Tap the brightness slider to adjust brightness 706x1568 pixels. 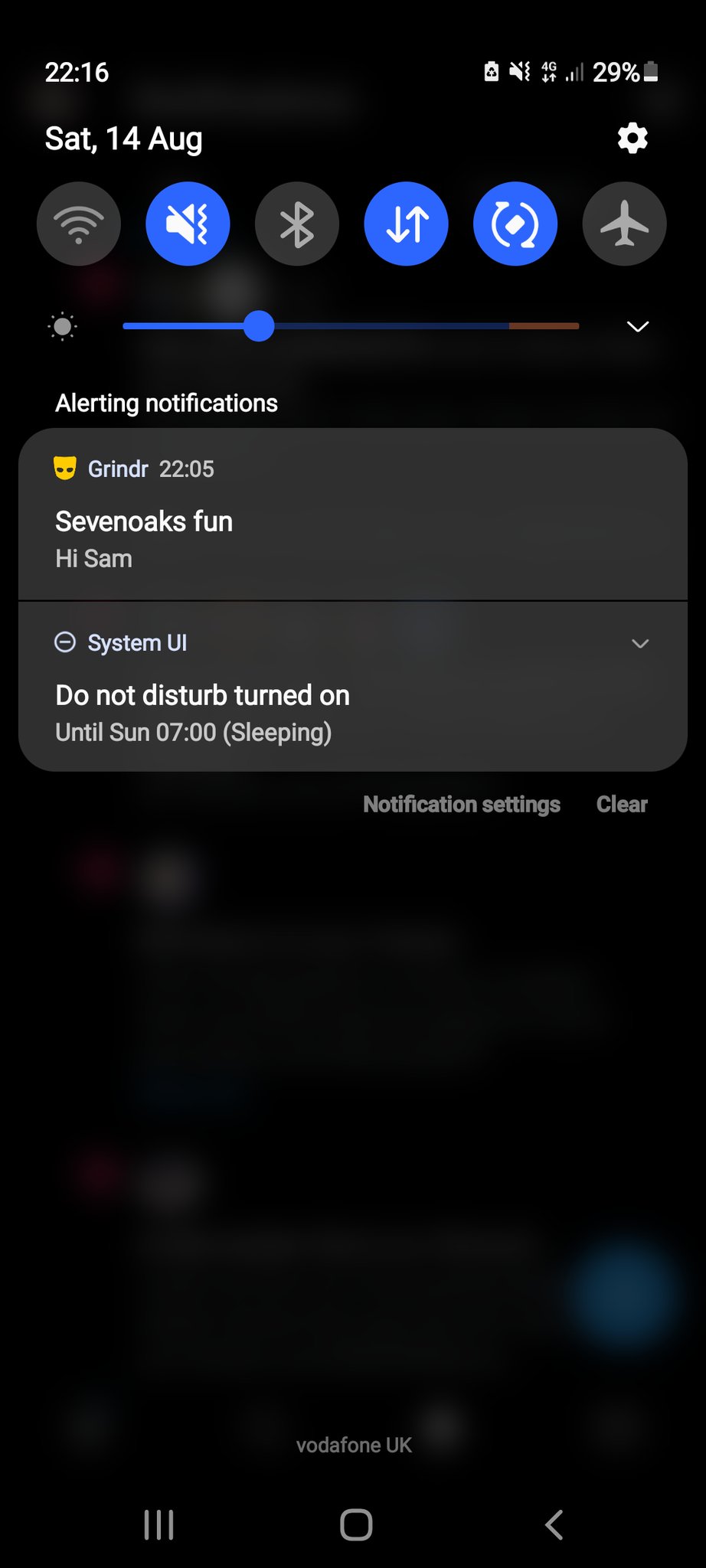[x=351, y=326]
